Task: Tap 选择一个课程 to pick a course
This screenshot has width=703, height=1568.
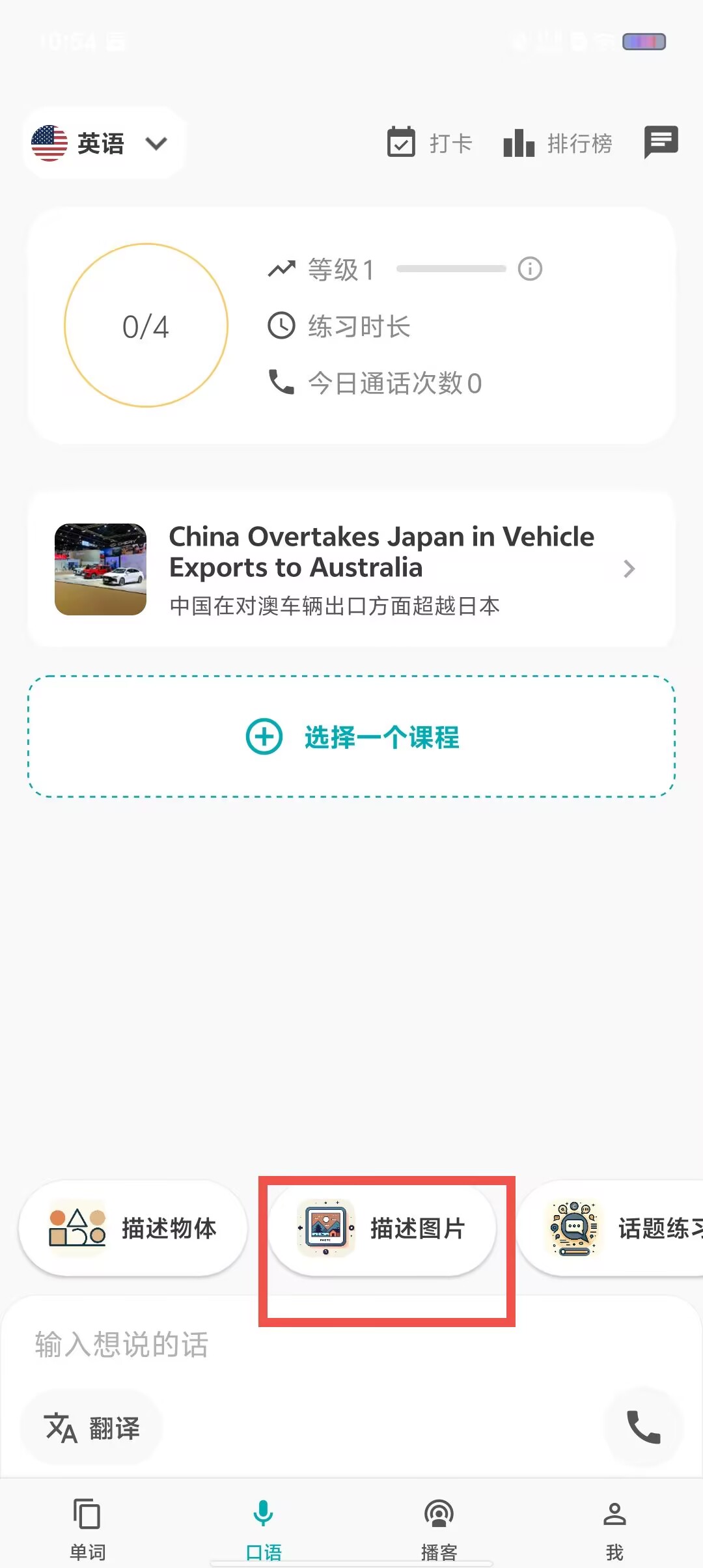Action: tap(351, 736)
